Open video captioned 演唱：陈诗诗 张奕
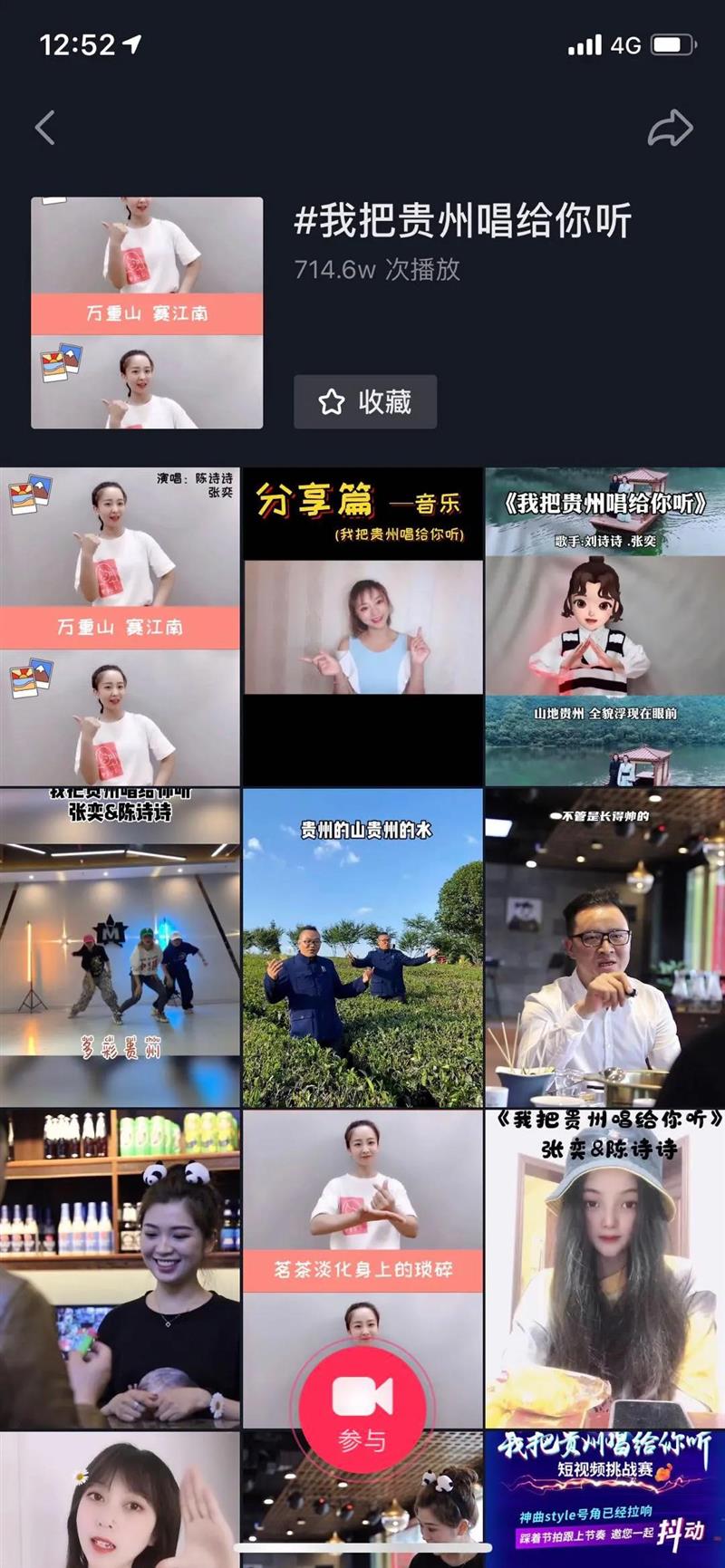This screenshot has height=1568, width=725. point(120,626)
